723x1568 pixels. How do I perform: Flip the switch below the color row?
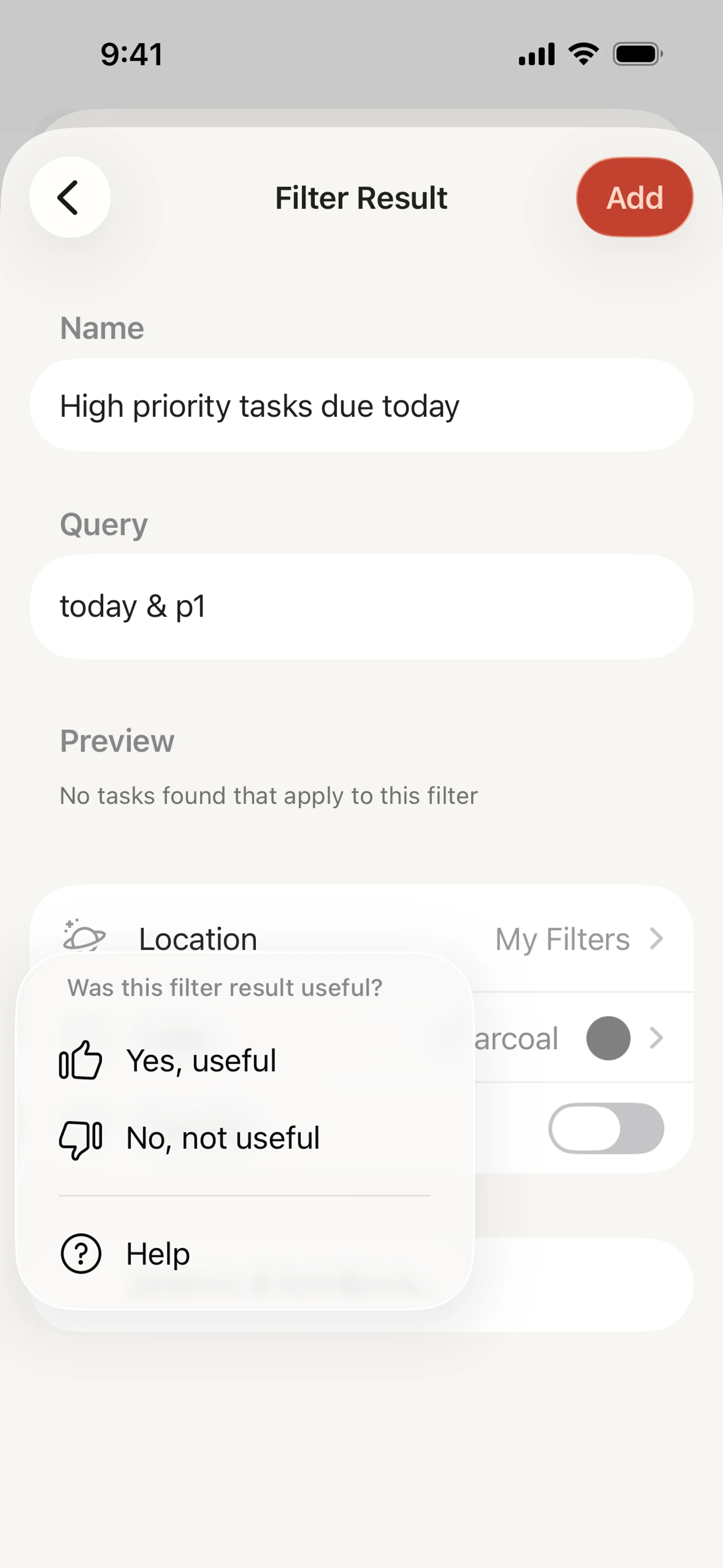tap(606, 1128)
